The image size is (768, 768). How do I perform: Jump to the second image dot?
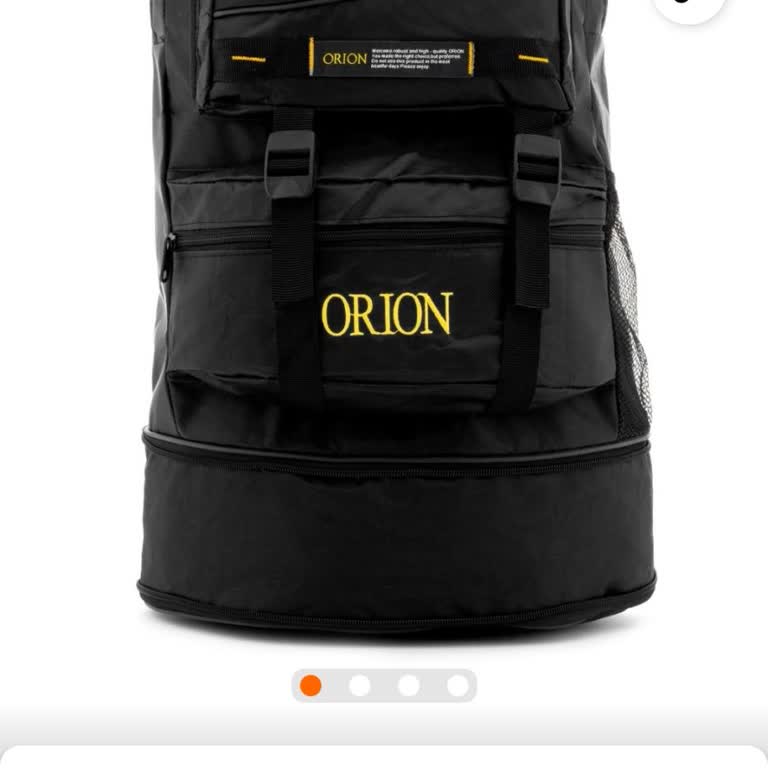[360, 685]
